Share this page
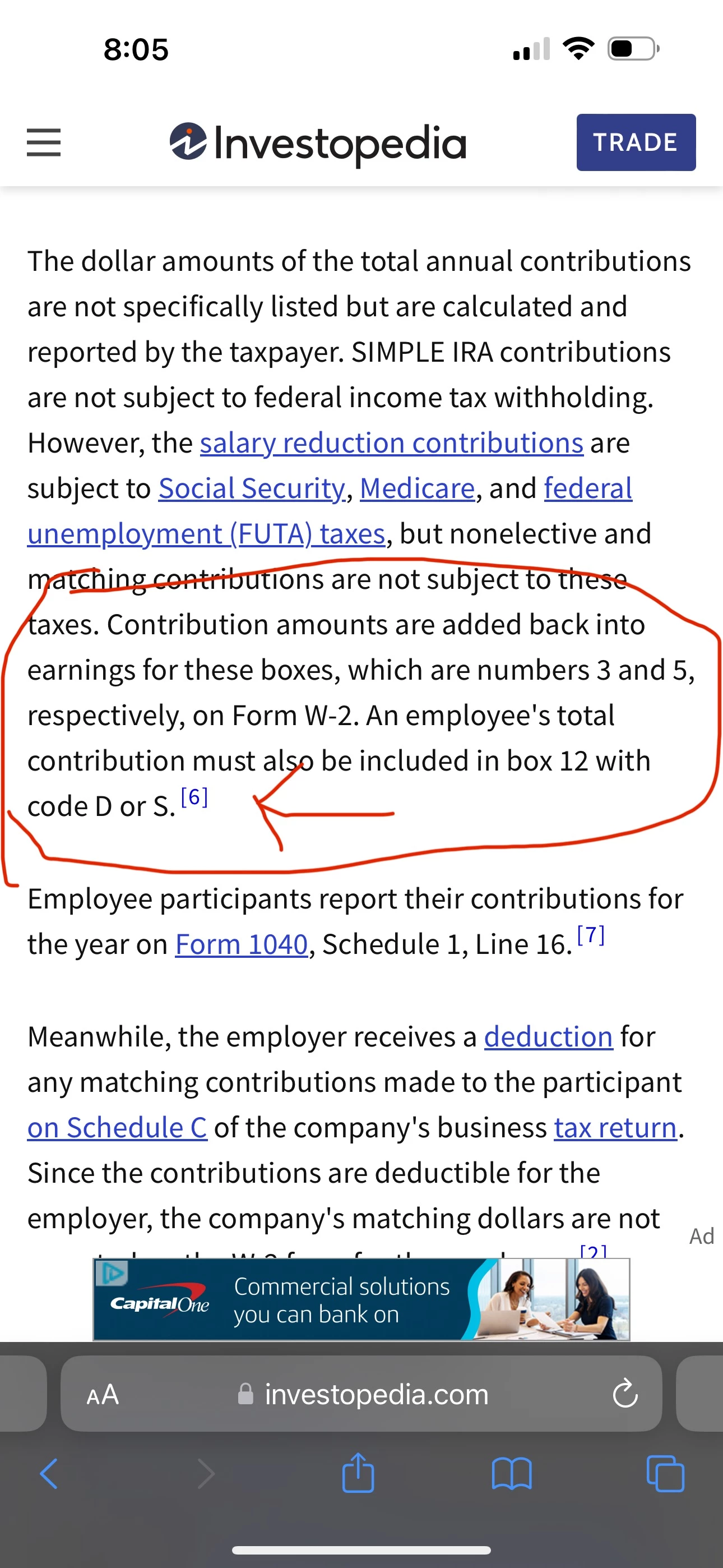 tap(358, 1473)
